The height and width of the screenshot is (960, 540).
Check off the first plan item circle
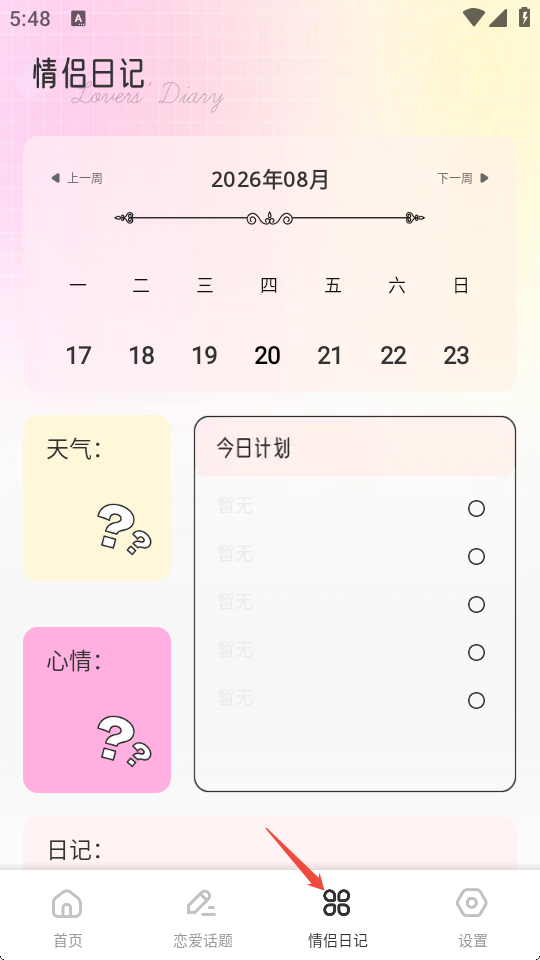[x=476, y=509]
